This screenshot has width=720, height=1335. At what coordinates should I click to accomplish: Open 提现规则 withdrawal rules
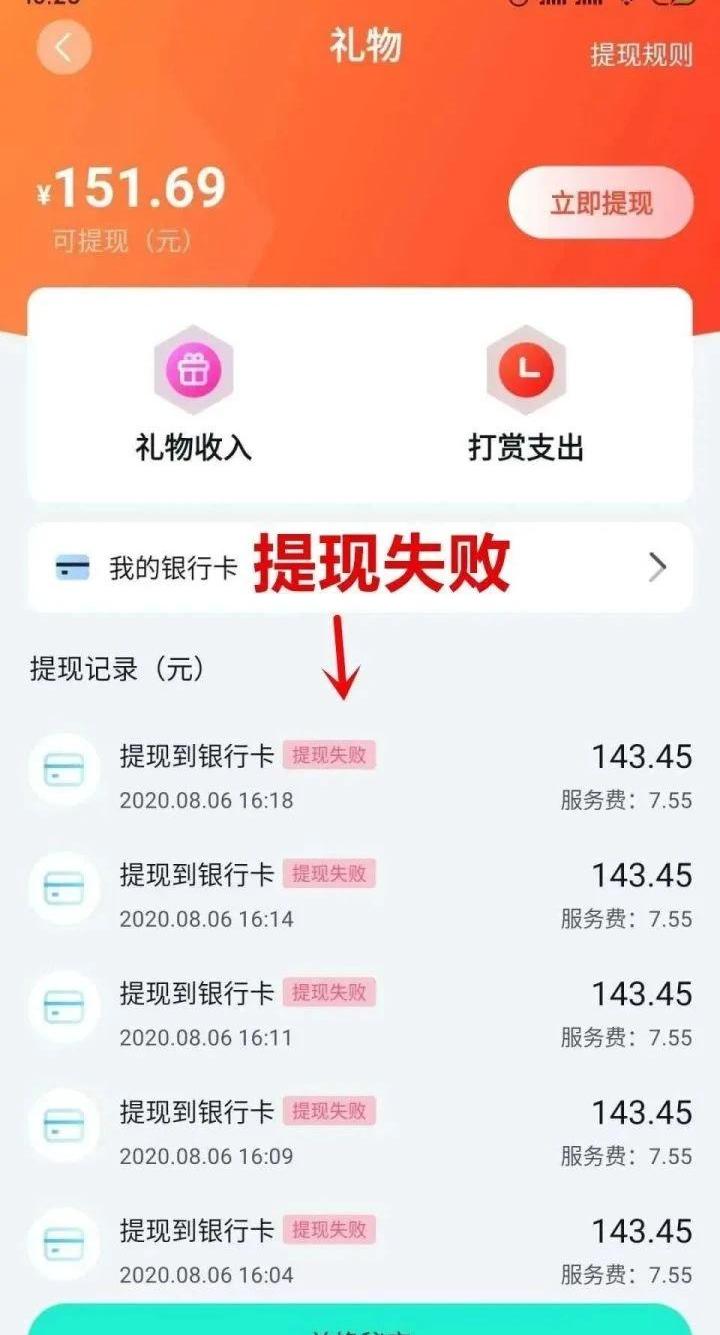640,54
